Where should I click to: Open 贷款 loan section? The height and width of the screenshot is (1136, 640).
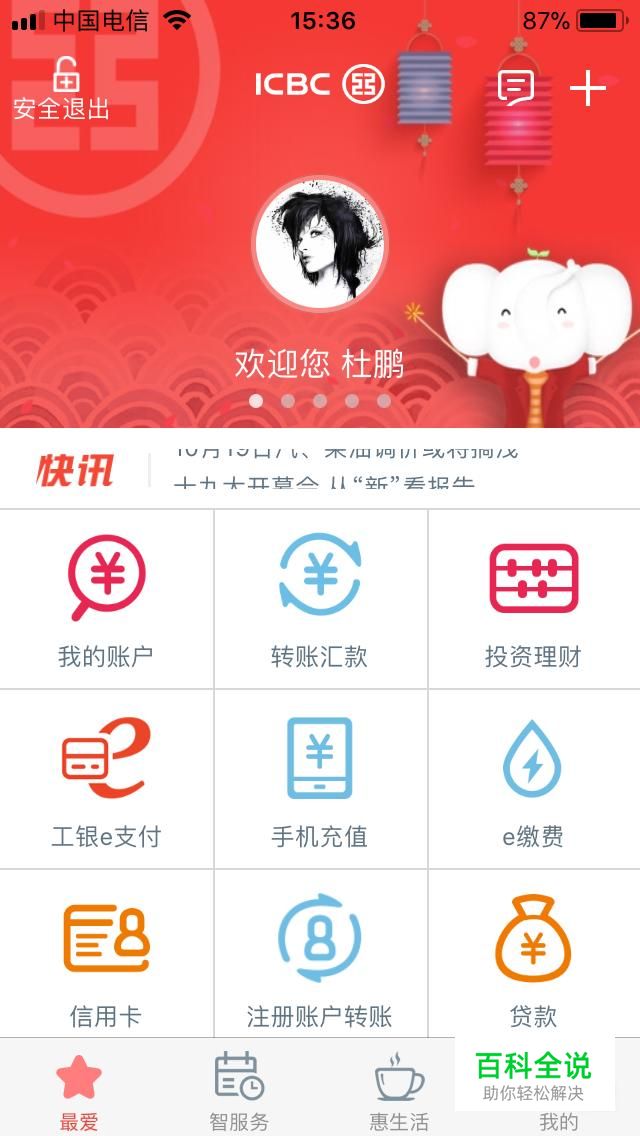pos(533,955)
